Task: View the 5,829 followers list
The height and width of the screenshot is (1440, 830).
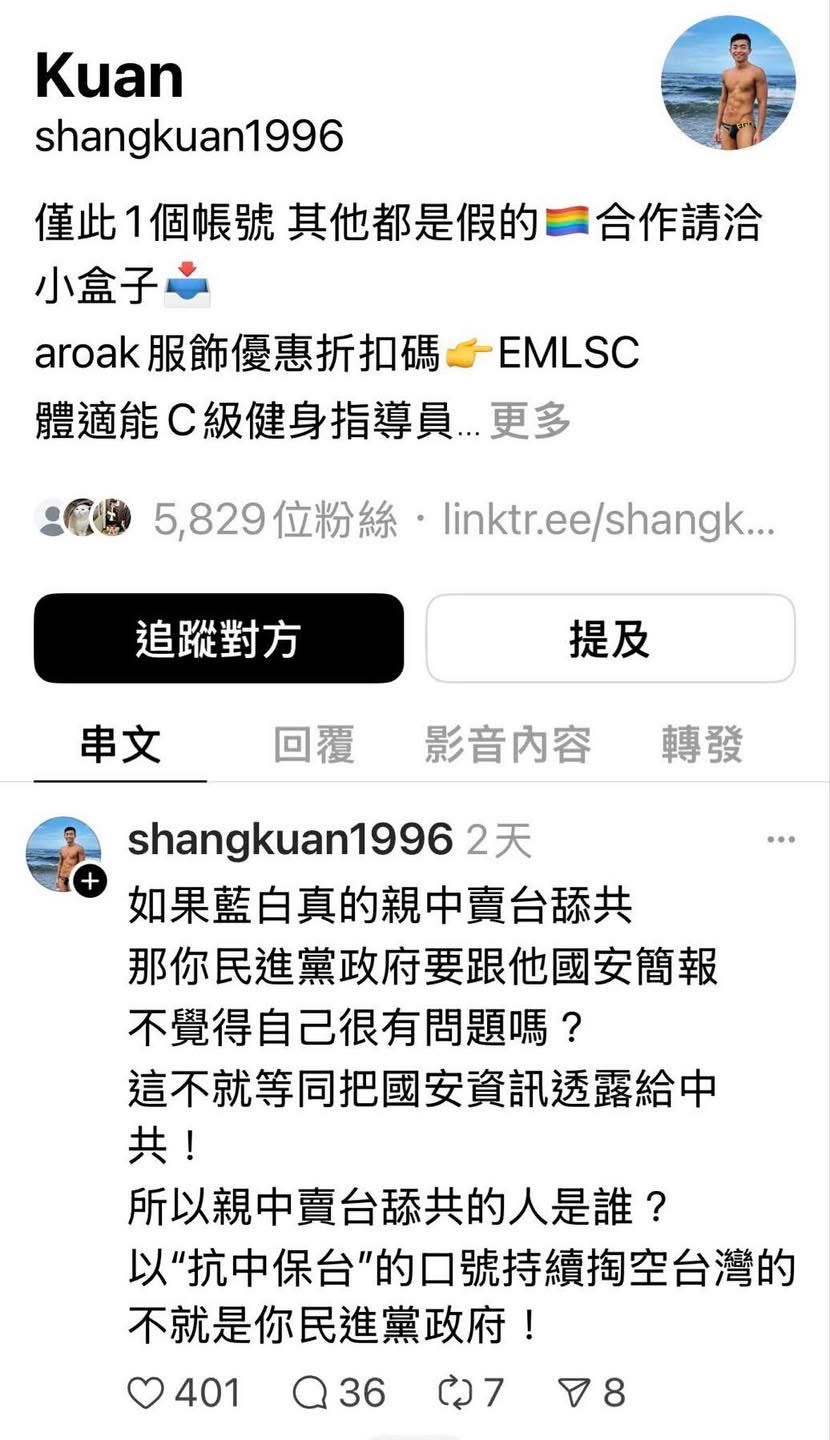Action: pyautogui.click(x=276, y=519)
